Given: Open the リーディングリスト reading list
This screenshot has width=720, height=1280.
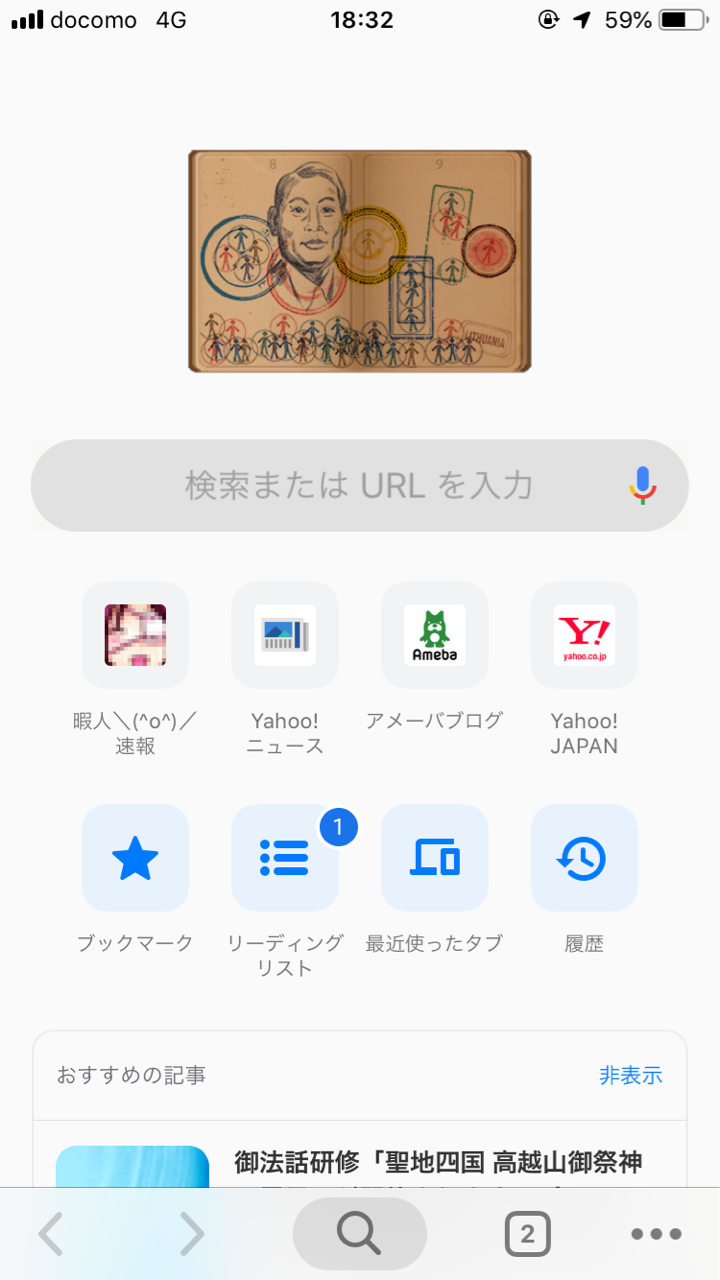Looking at the screenshot, I should point(285,858).
